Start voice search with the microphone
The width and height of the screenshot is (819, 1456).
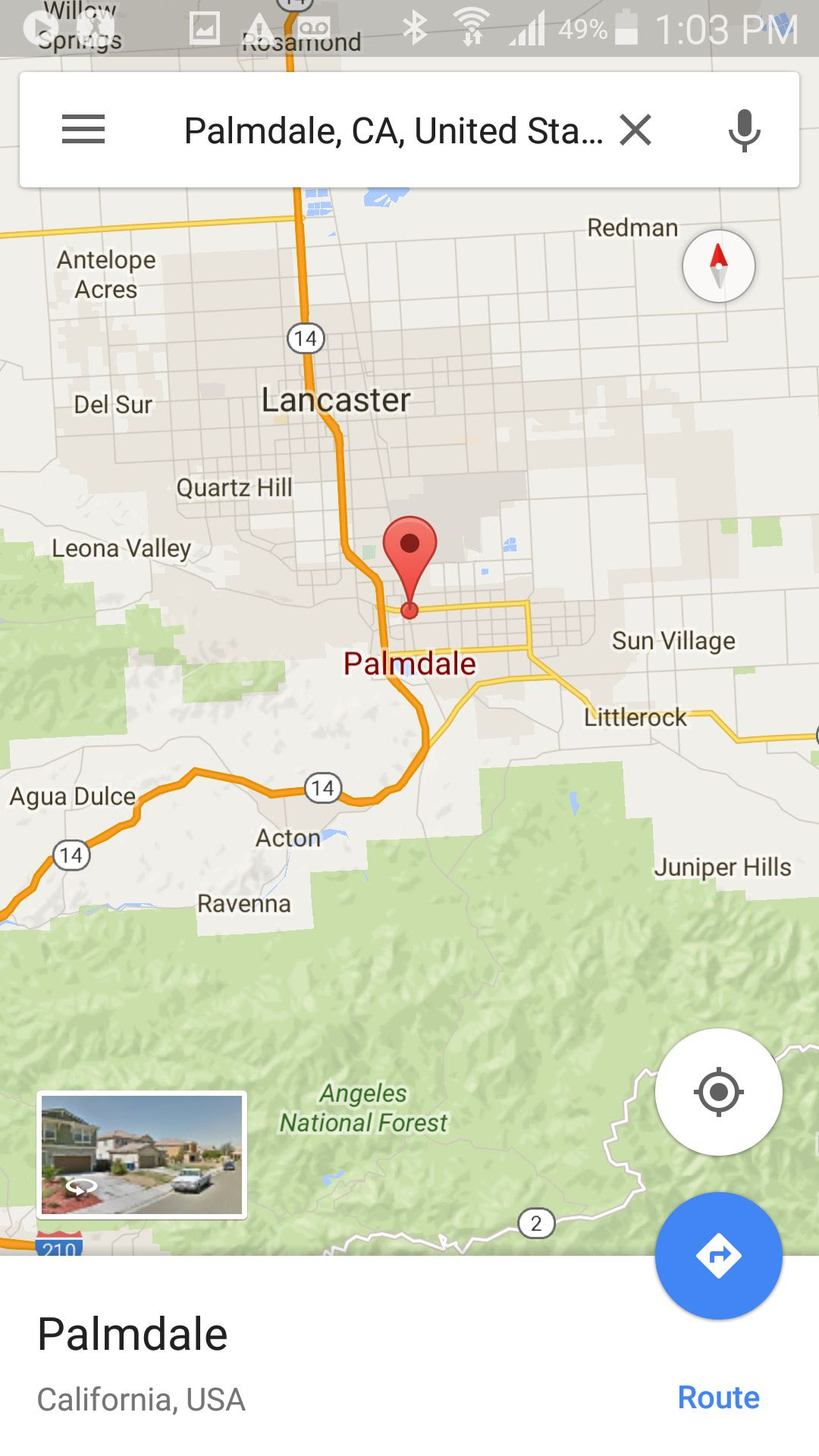[x=744, y=130]
